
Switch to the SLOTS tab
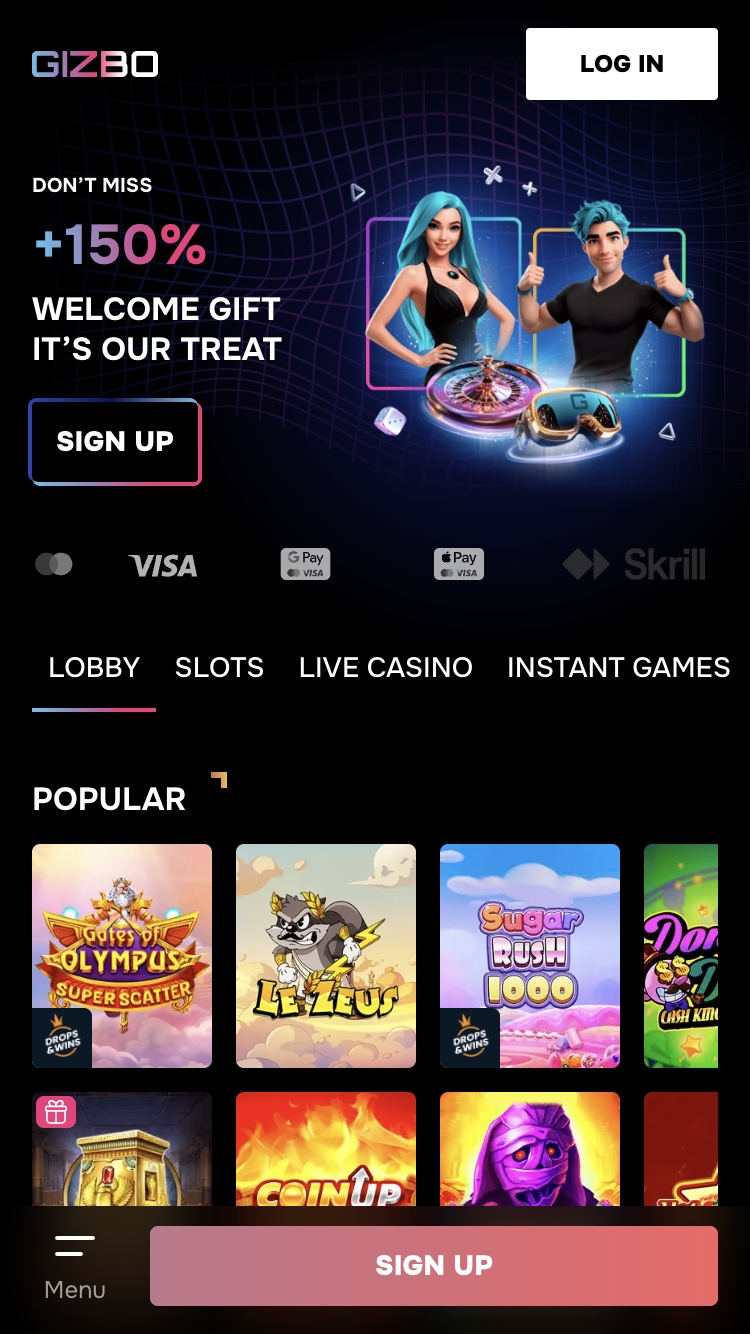point(219,668)
